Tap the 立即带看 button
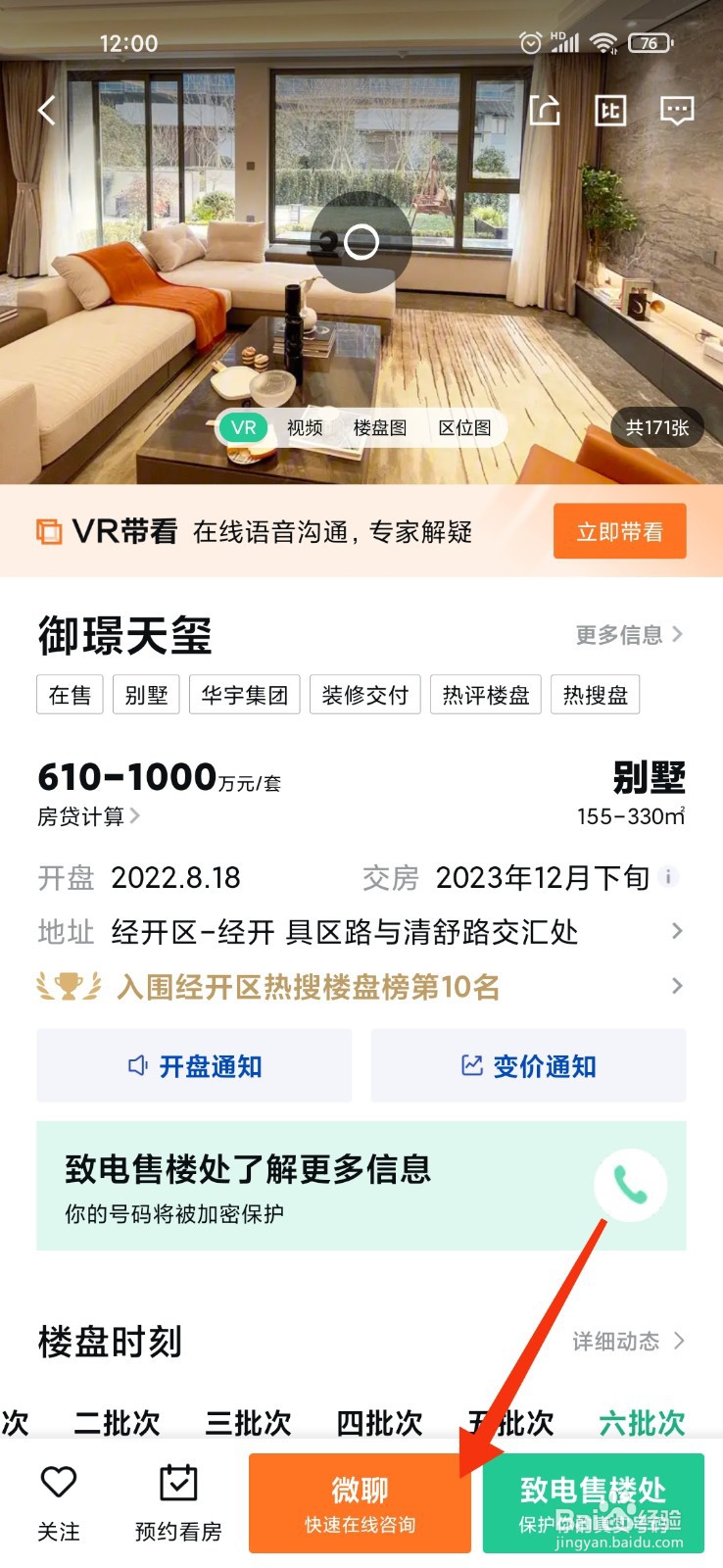The width and height of the screenshot is (723, 1568). [x=619, y=531]
